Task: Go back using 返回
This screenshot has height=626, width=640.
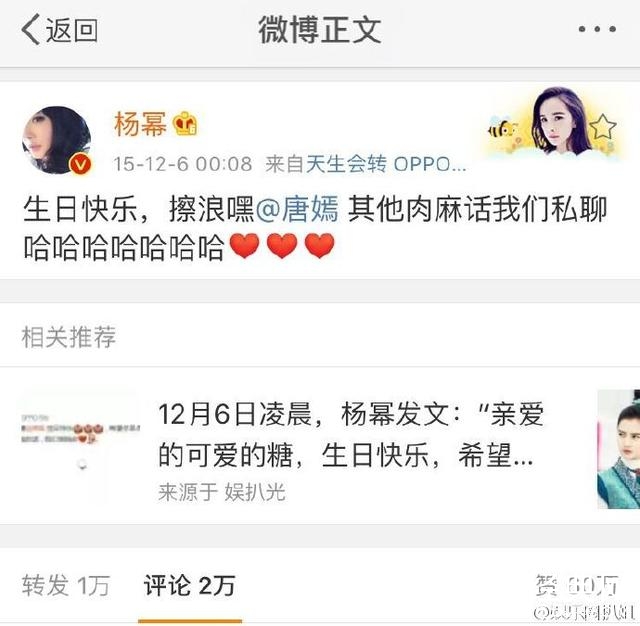Action: point(60,30)
